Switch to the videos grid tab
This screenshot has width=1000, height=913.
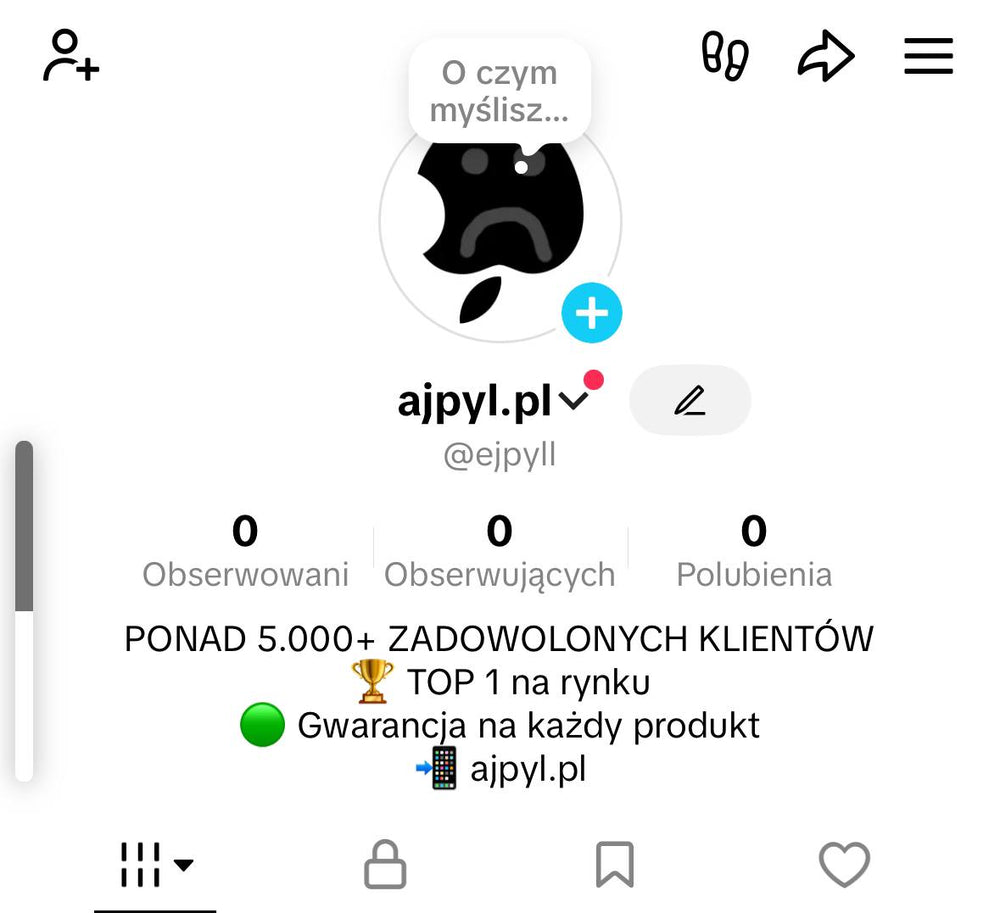pyautogui.click(x=155, y=864)
